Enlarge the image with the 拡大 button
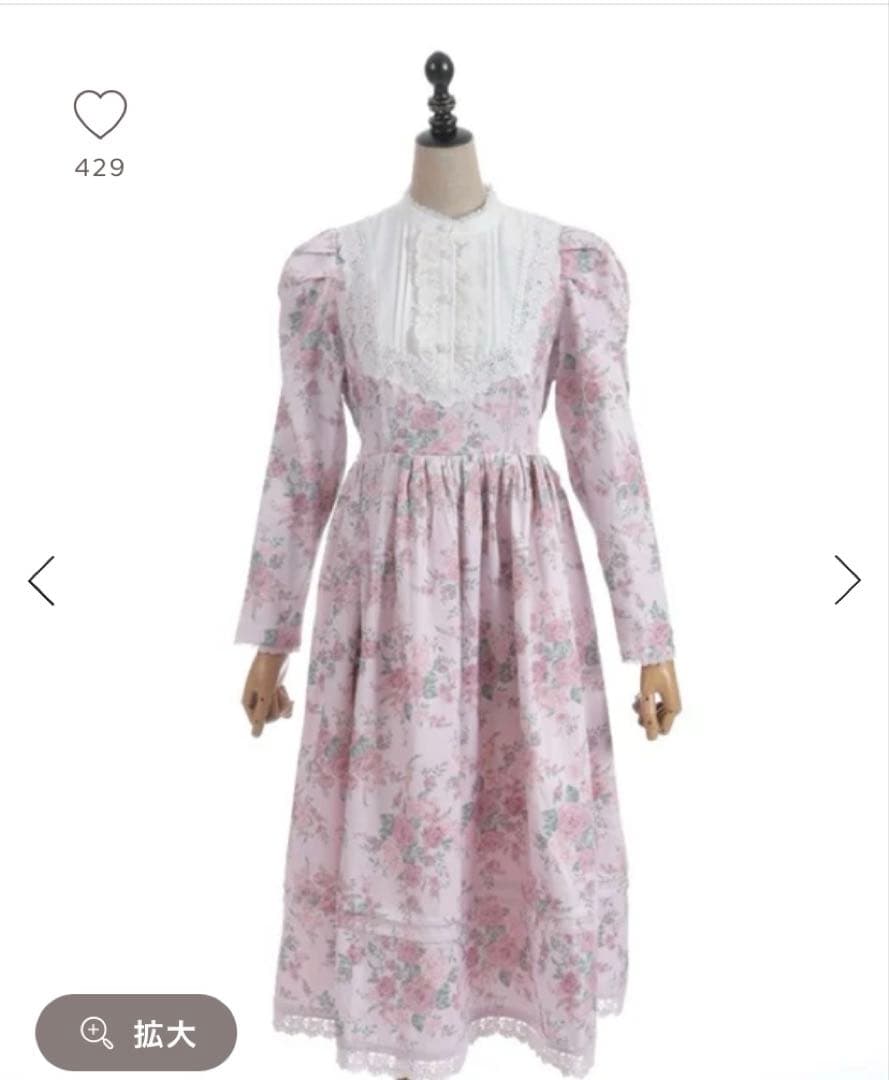Screen dimensions: 889x1080 point(136,1033)
